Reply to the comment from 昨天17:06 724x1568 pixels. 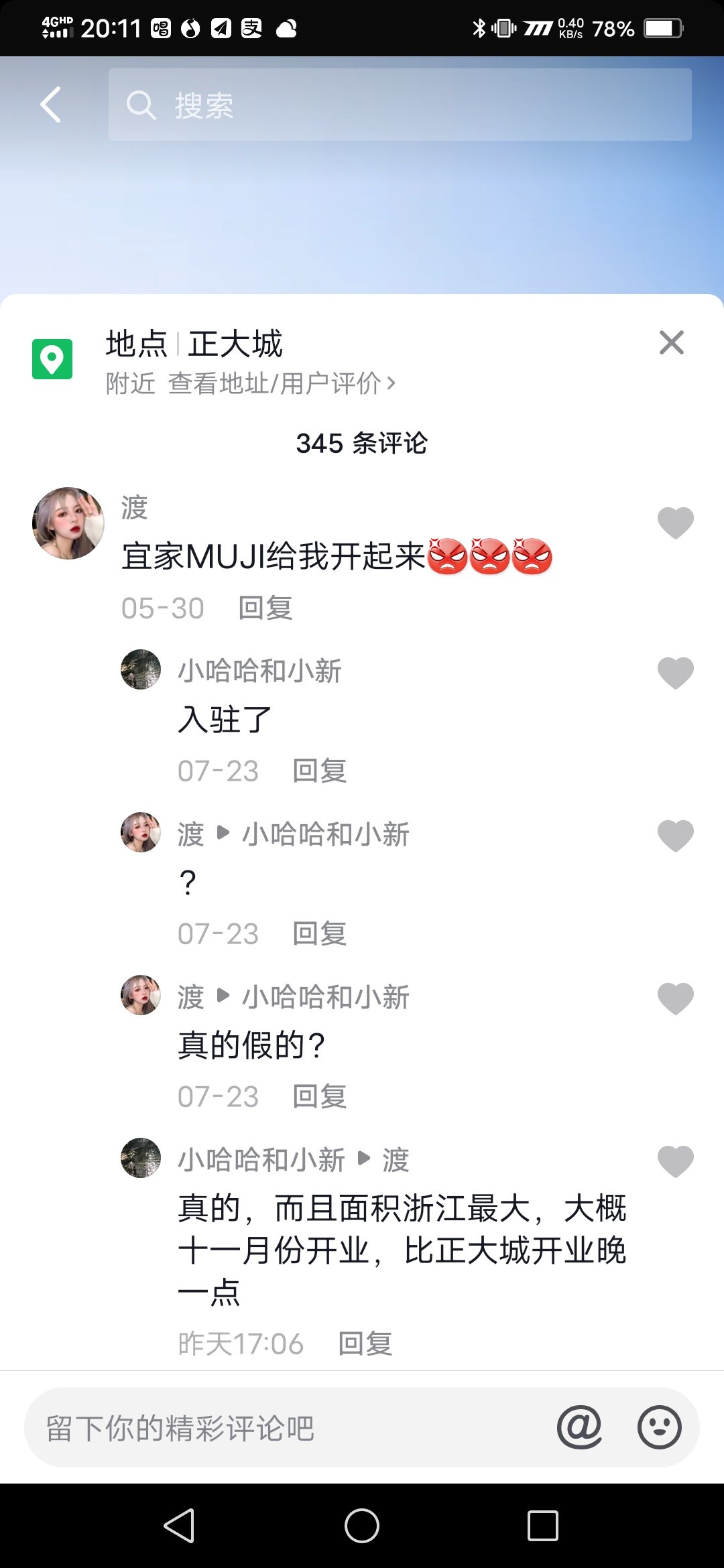(365, 1344)
